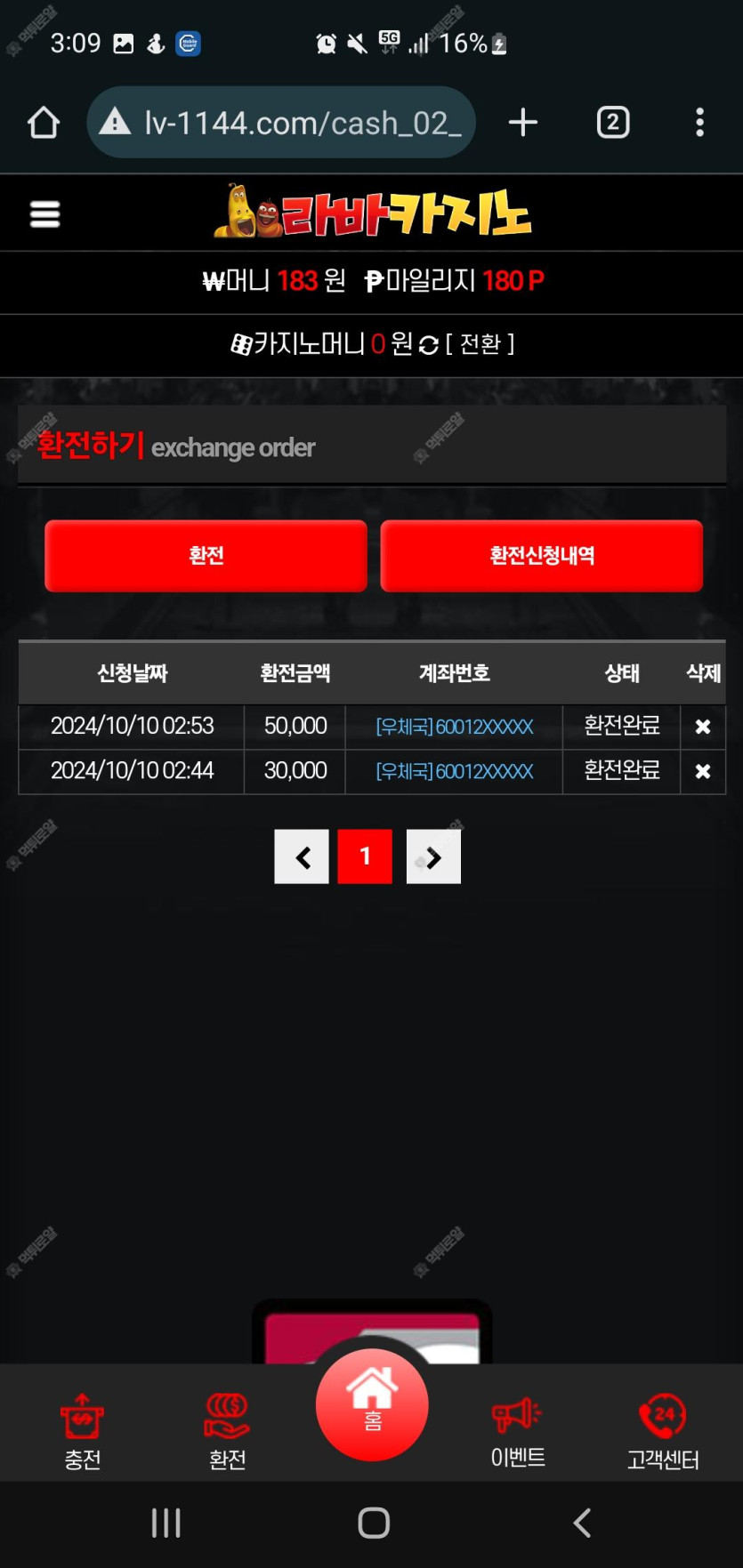Screen dimensions: 743x1568
Task: Go to the next page arrow
Action: 433,856
